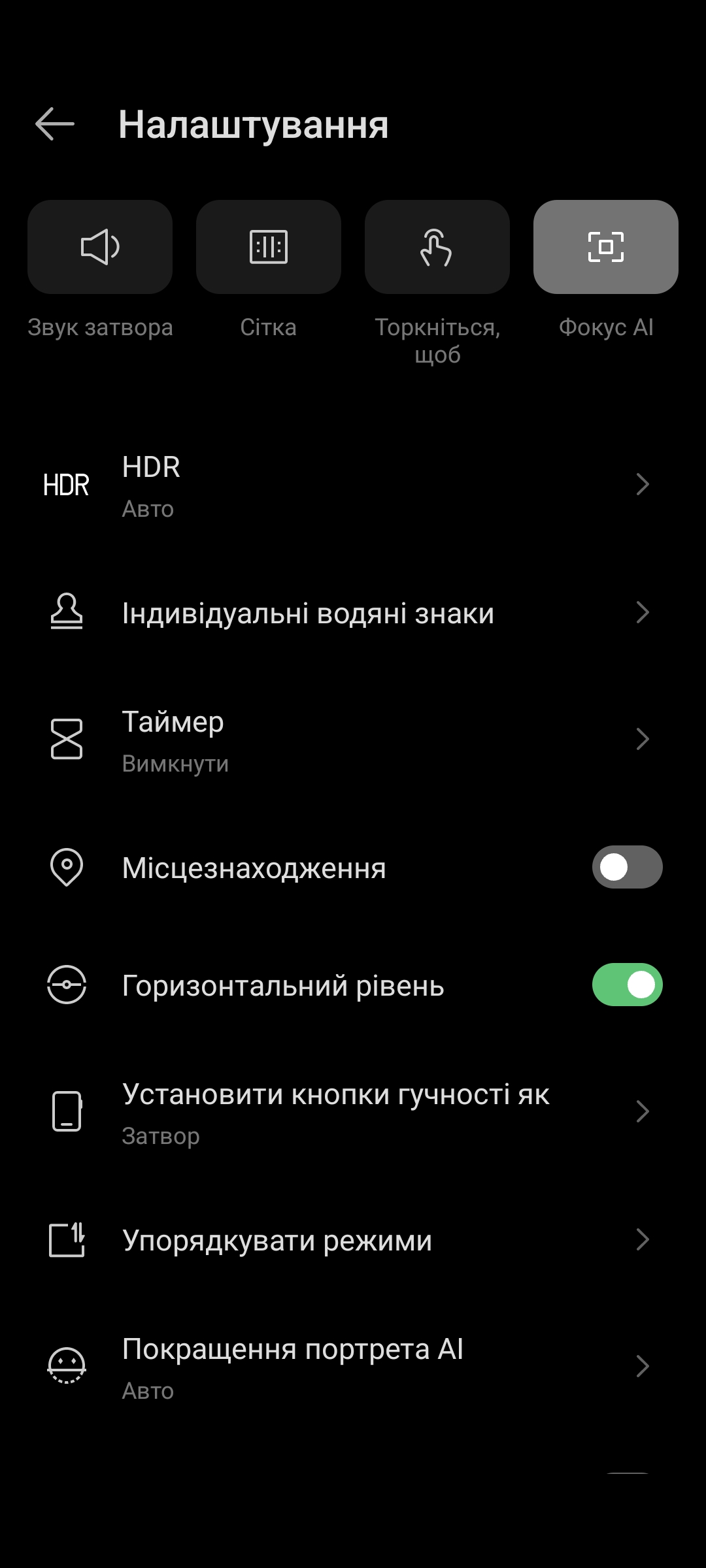Open Установити кнопки гучності як

(x=353, y=1112)
